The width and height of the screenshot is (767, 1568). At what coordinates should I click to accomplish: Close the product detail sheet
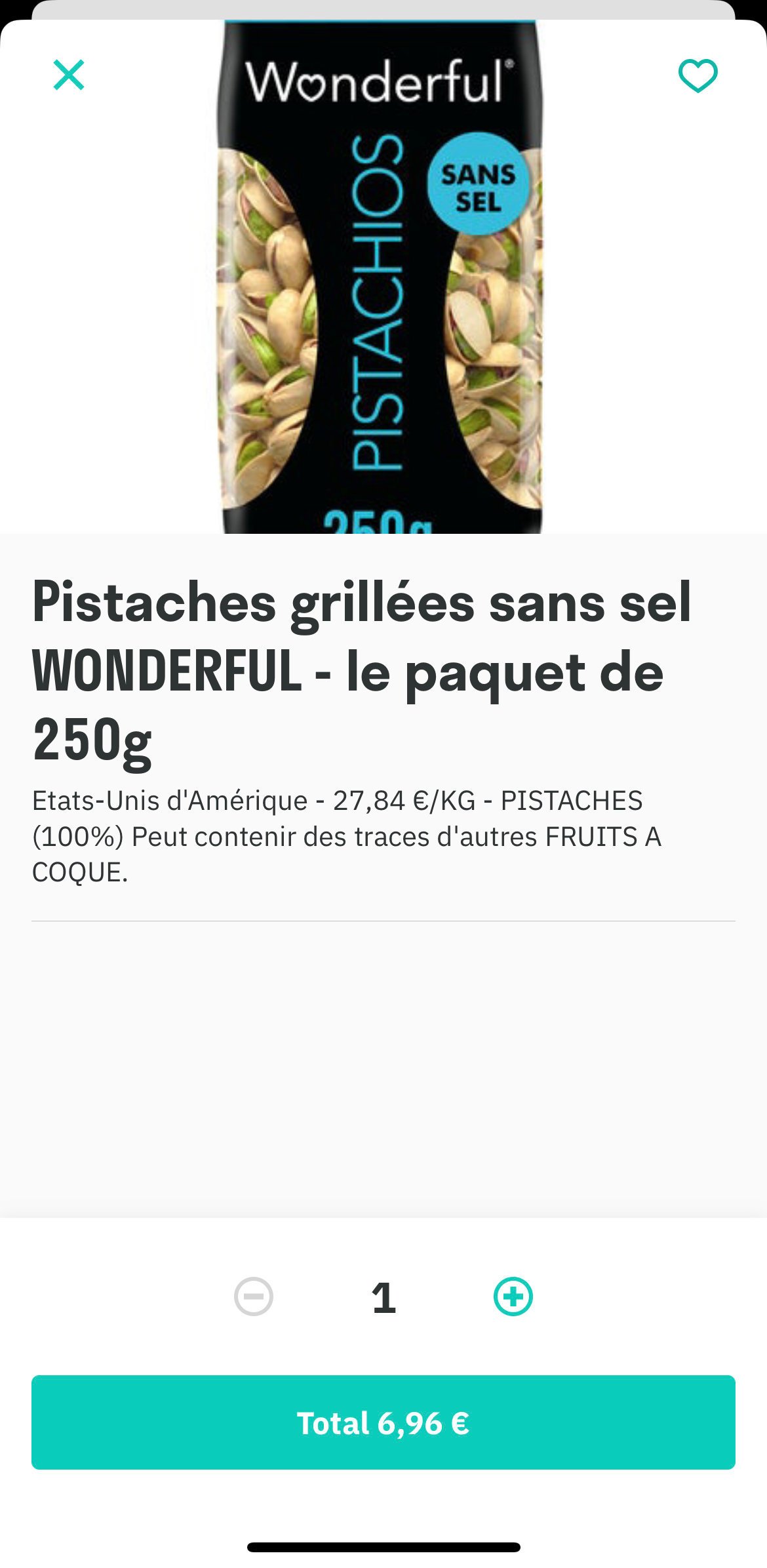tap(69, 75)
